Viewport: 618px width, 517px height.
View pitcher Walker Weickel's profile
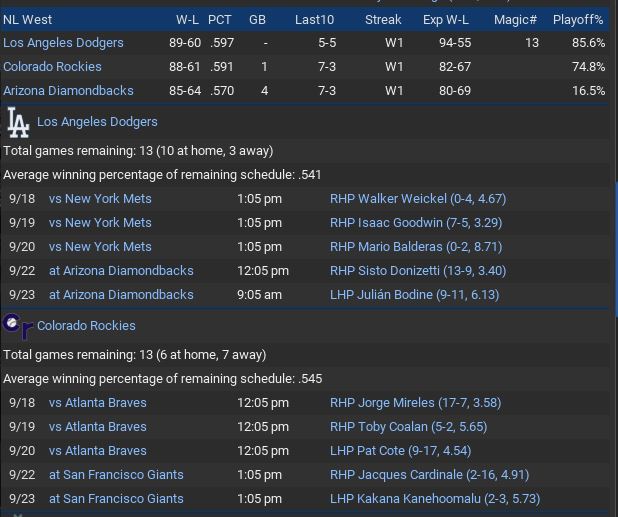point(418,199)
